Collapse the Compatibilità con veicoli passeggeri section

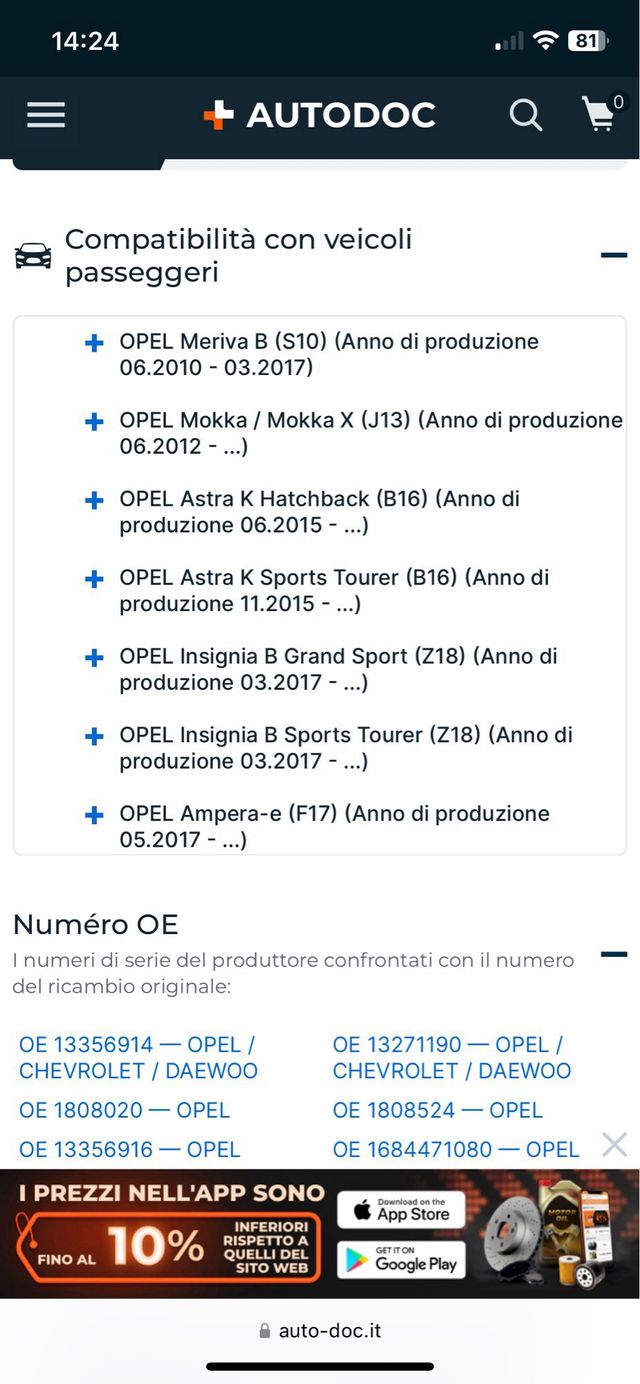point(613,255)
